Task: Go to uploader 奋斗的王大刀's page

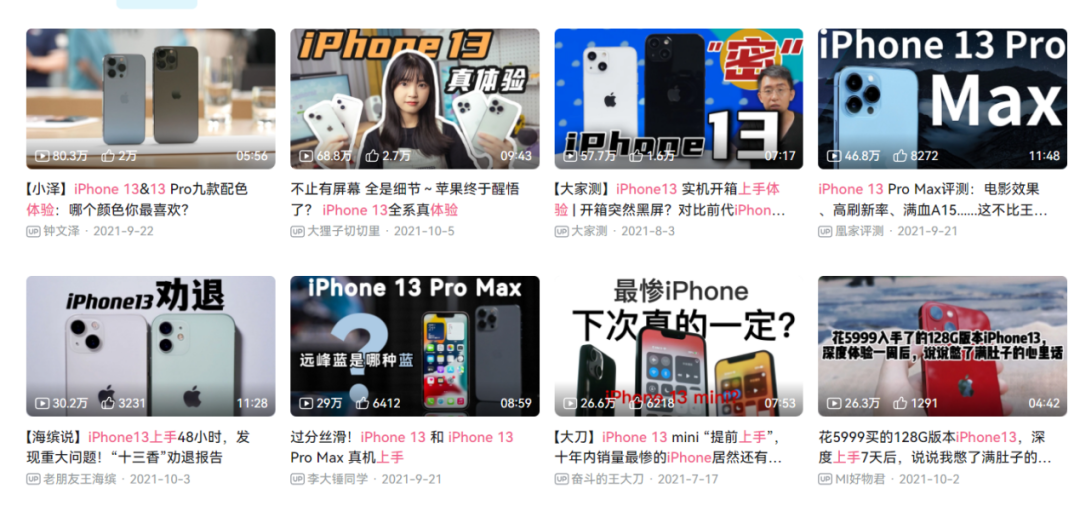Action: point(608,479)
